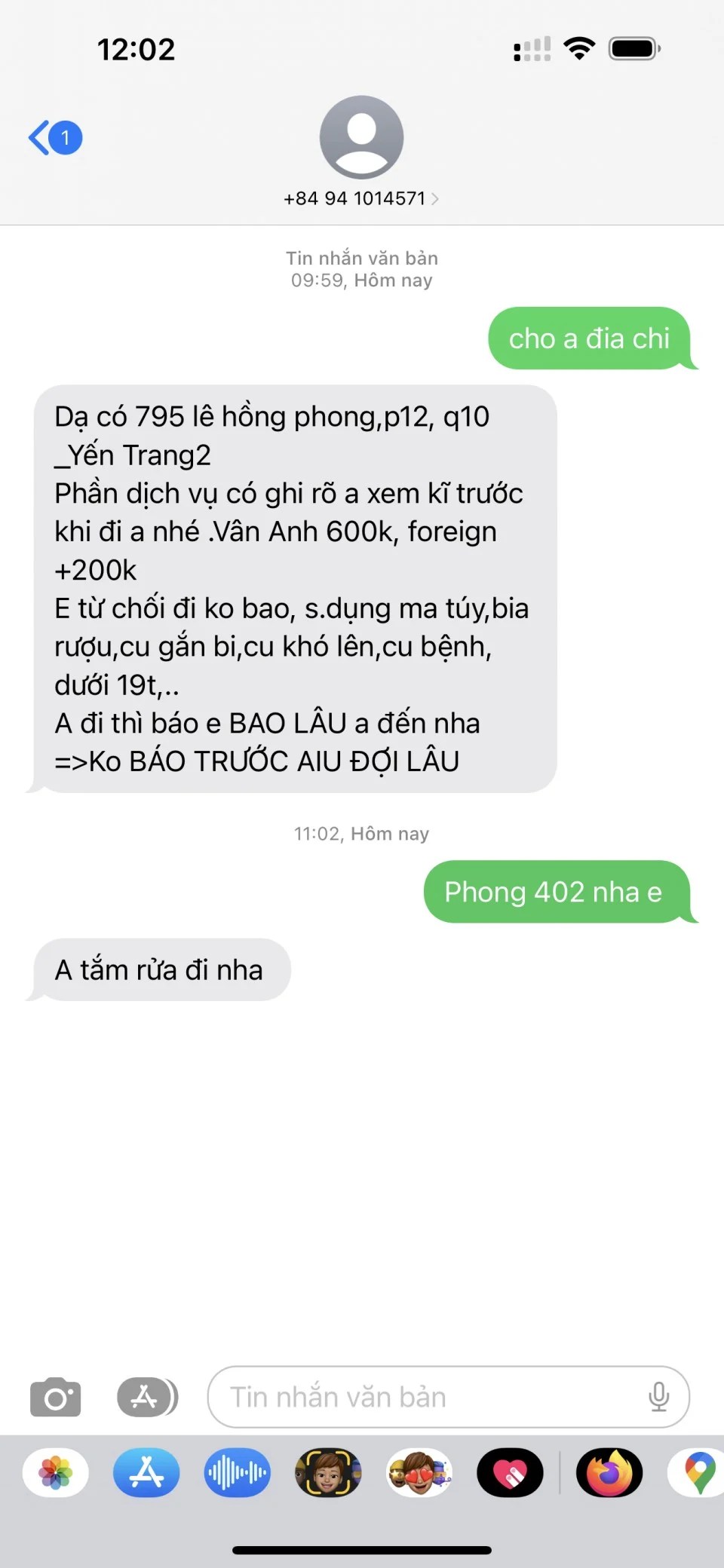Open the Memoji camera-frame app

coord(328,1472)
